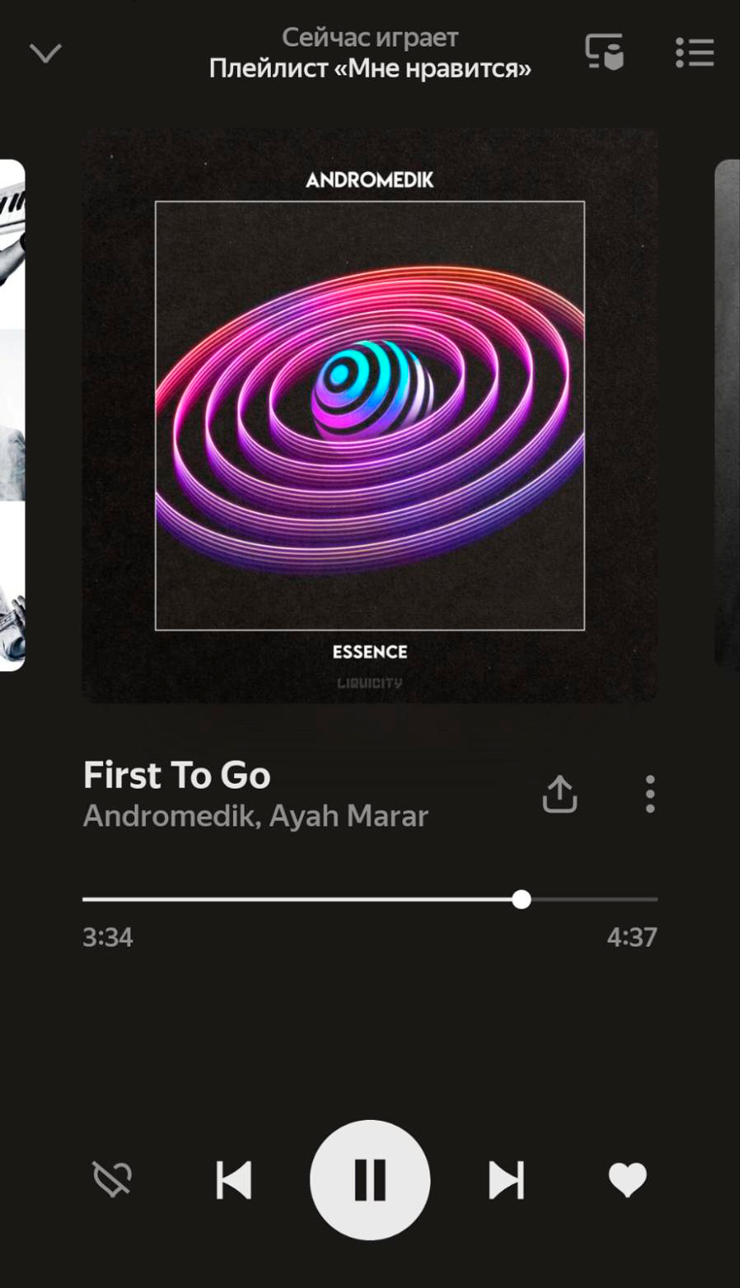This screenshot has width=740, height=1288.
Task: Go to the previous track
Action: point(234,1181)
